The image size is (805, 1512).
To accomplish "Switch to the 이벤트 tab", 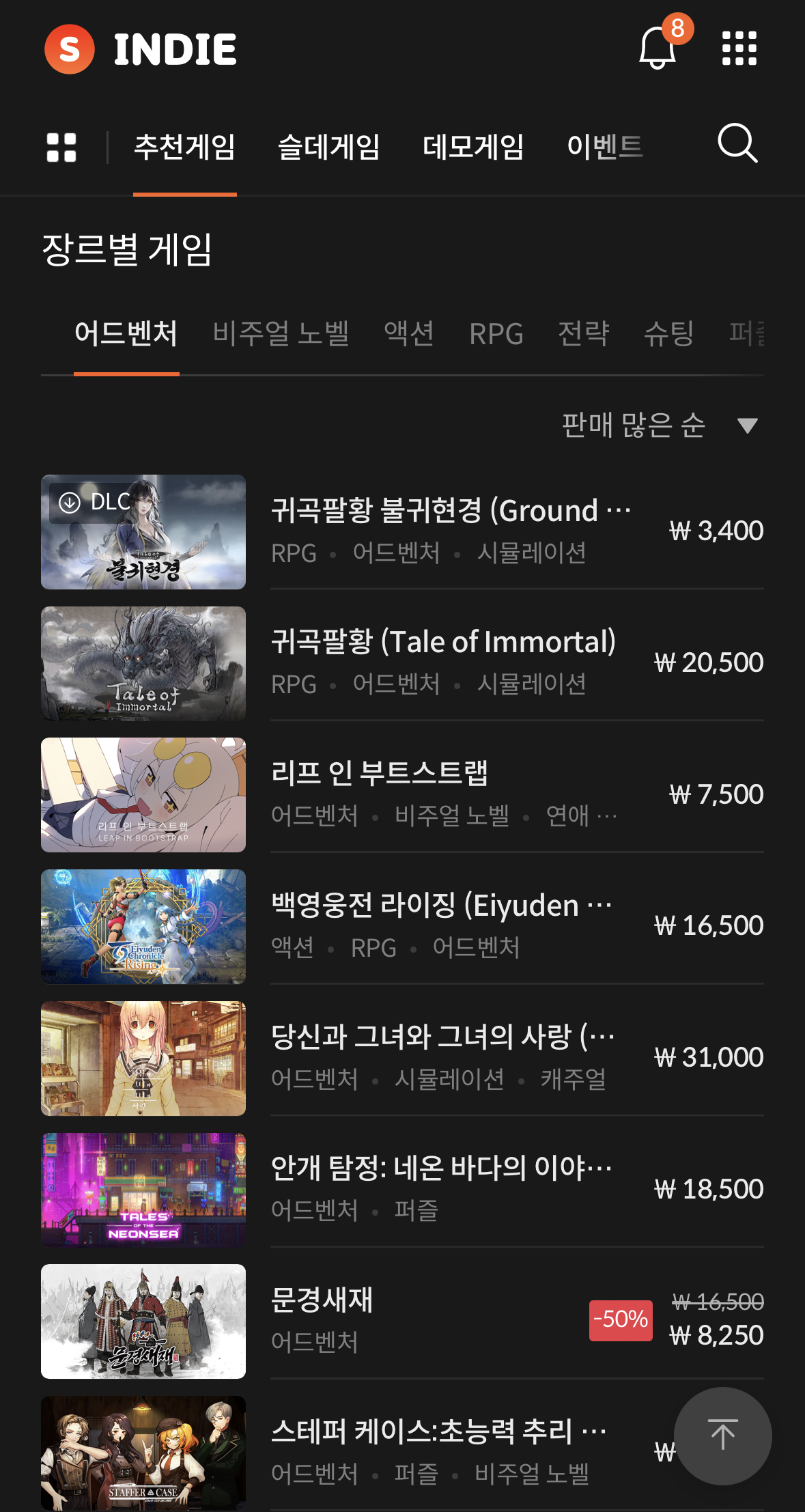I will (x=605, y=147).
